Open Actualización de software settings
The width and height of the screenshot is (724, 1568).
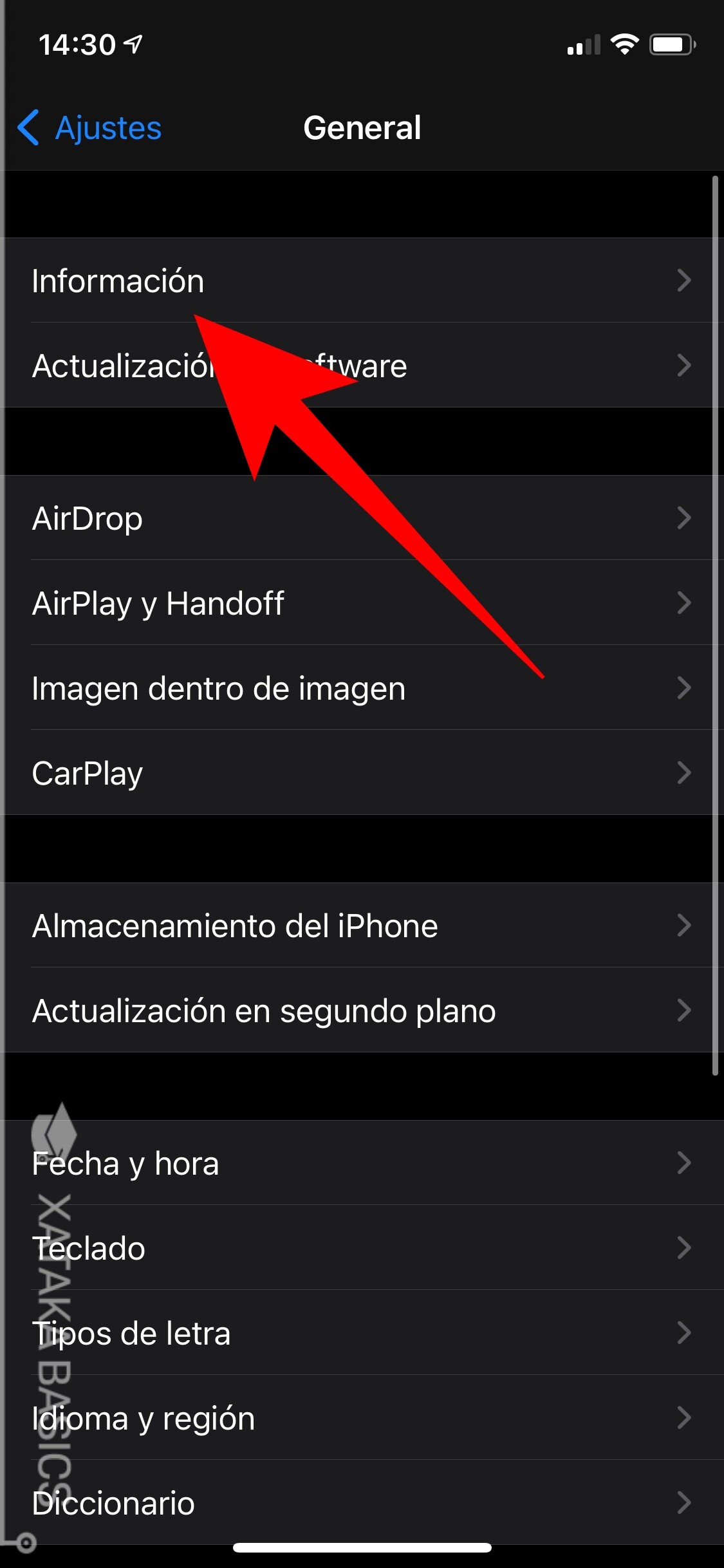[362, 365]
